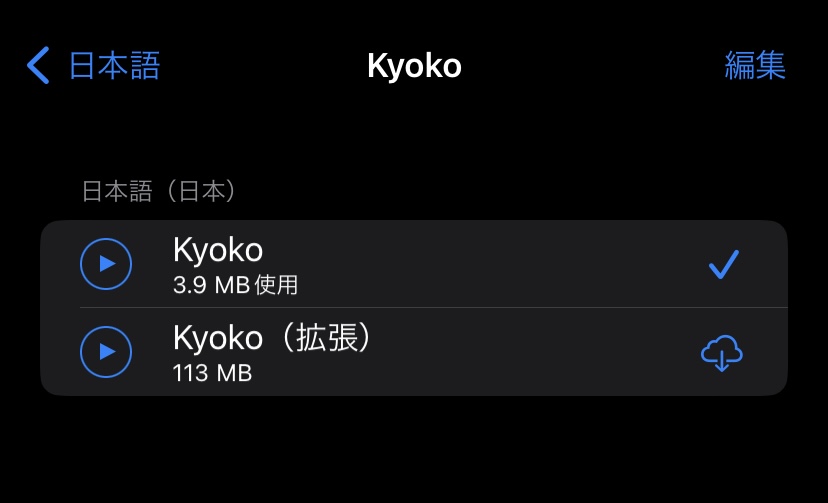Tap the 編集 edit button
Screen dimensions: 828x503
coord(755,66)
